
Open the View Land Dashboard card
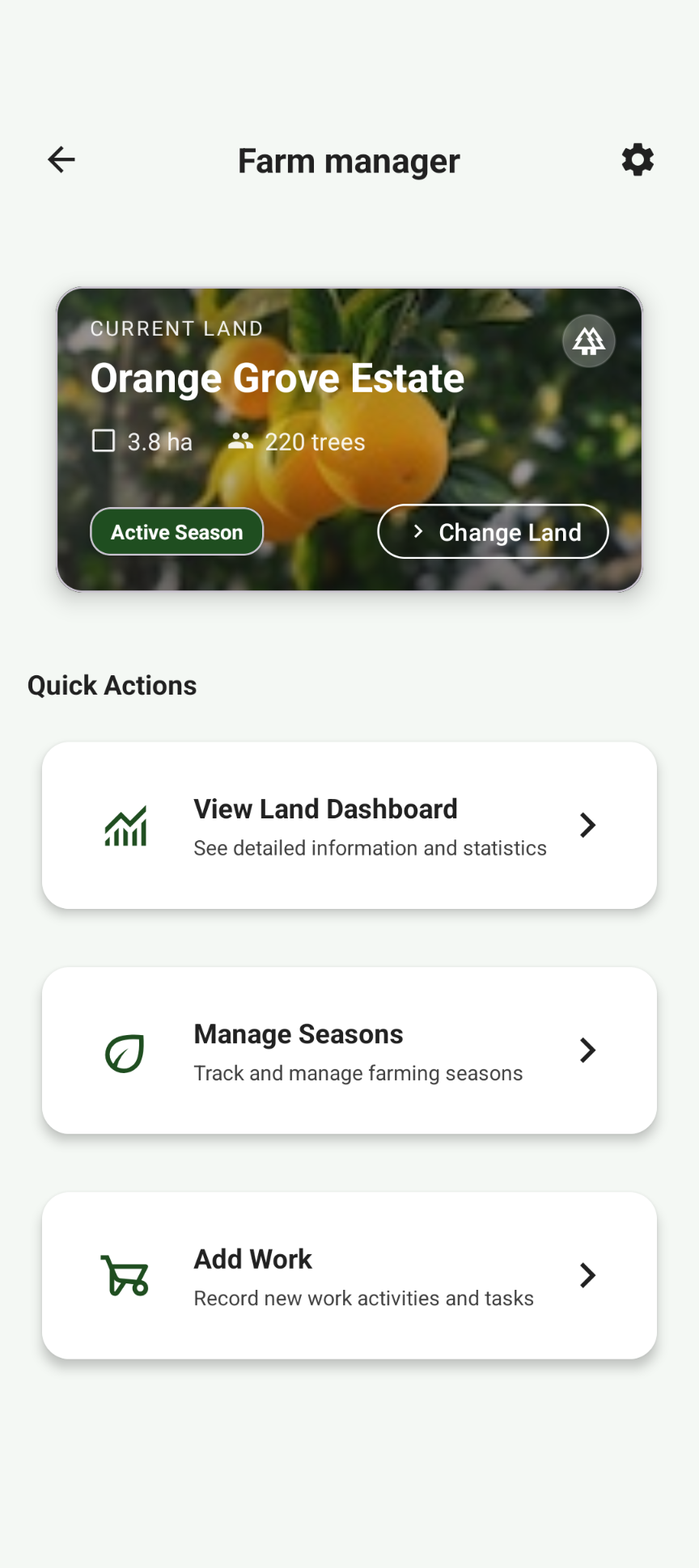coord(349,826)
